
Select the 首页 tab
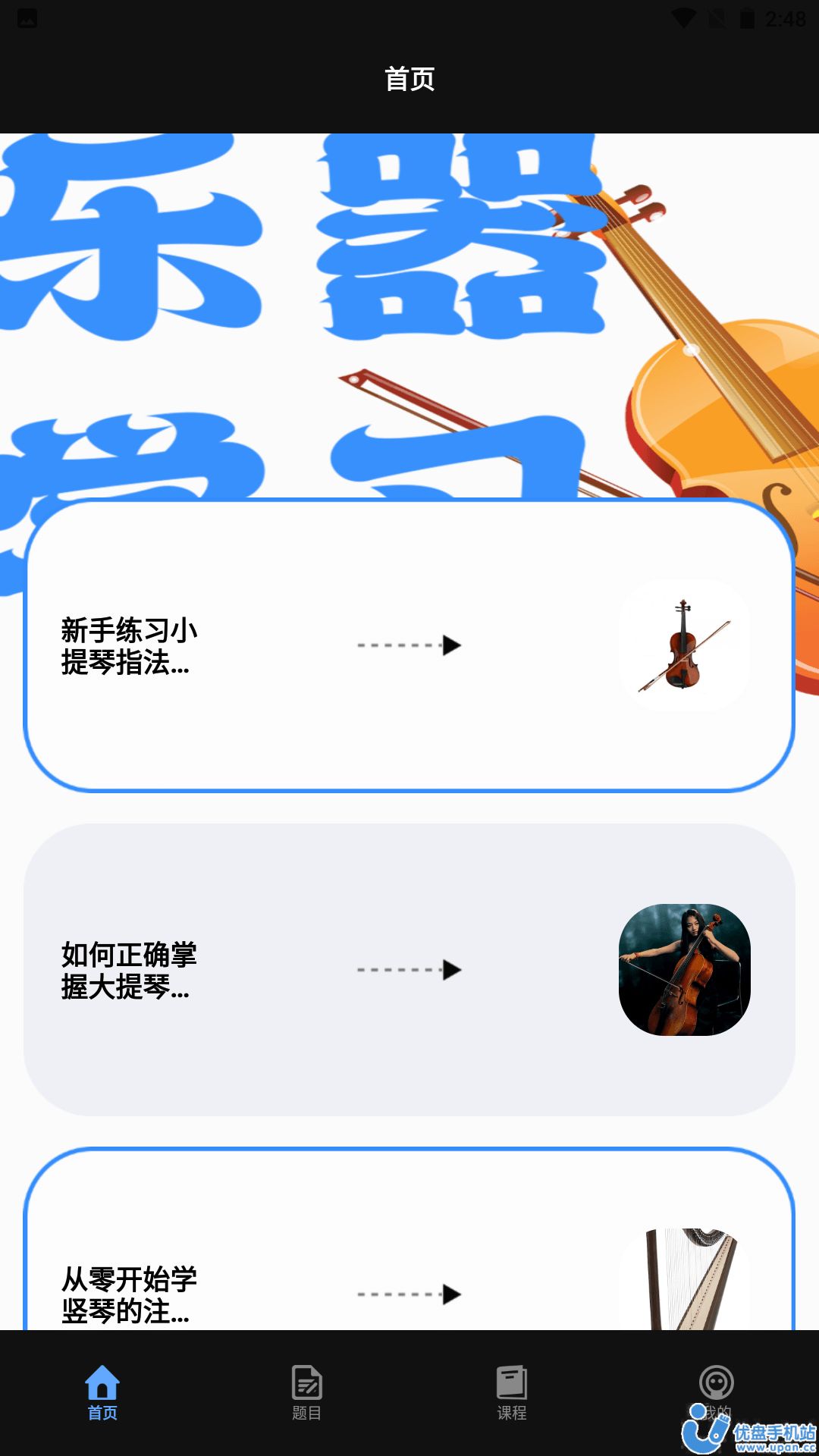click(x=102, y=1392)
